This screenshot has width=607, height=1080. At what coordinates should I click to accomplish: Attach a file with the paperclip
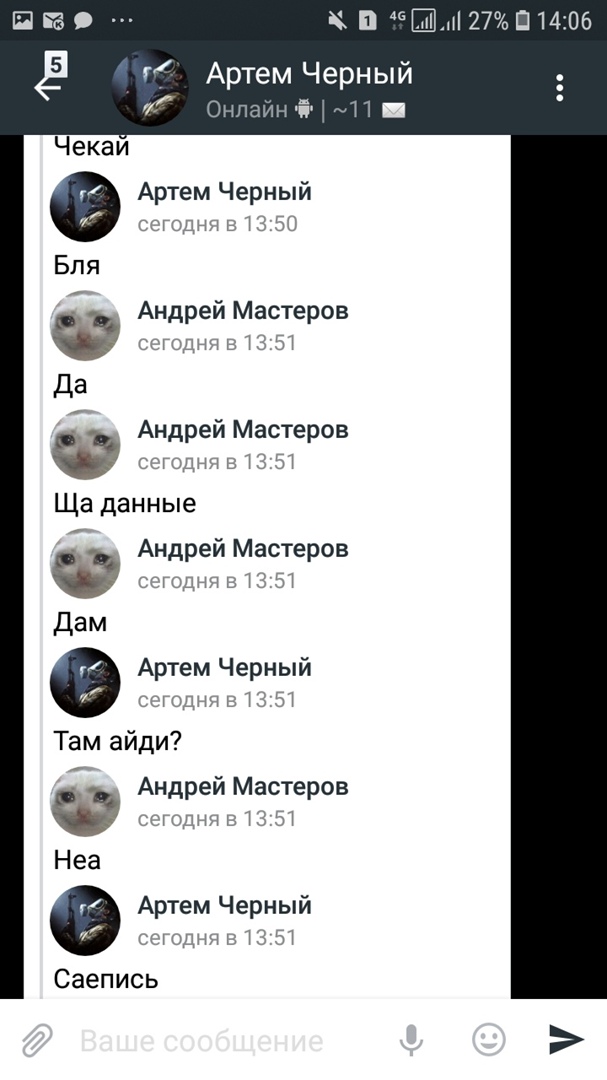(x=37, y=1041)
